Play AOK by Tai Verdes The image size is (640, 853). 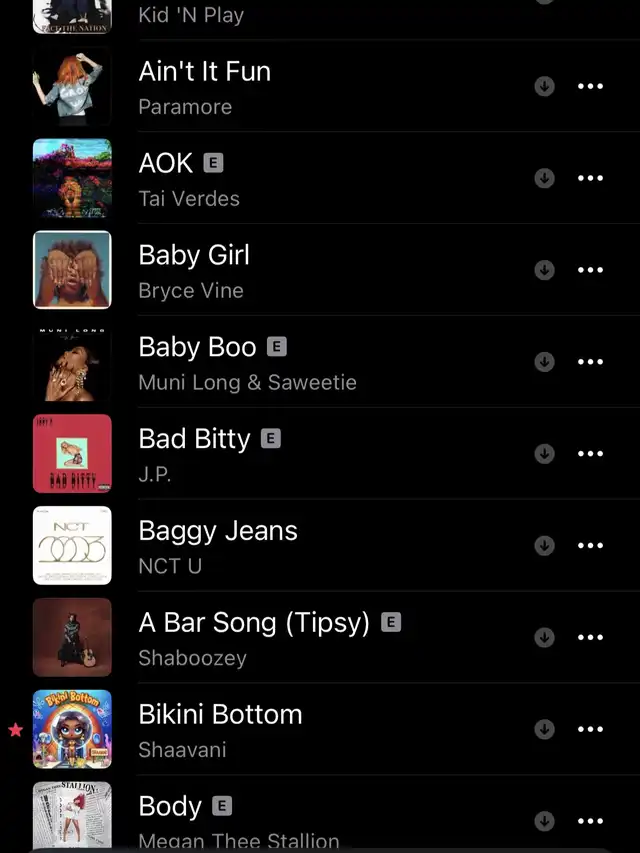(189, 178)
